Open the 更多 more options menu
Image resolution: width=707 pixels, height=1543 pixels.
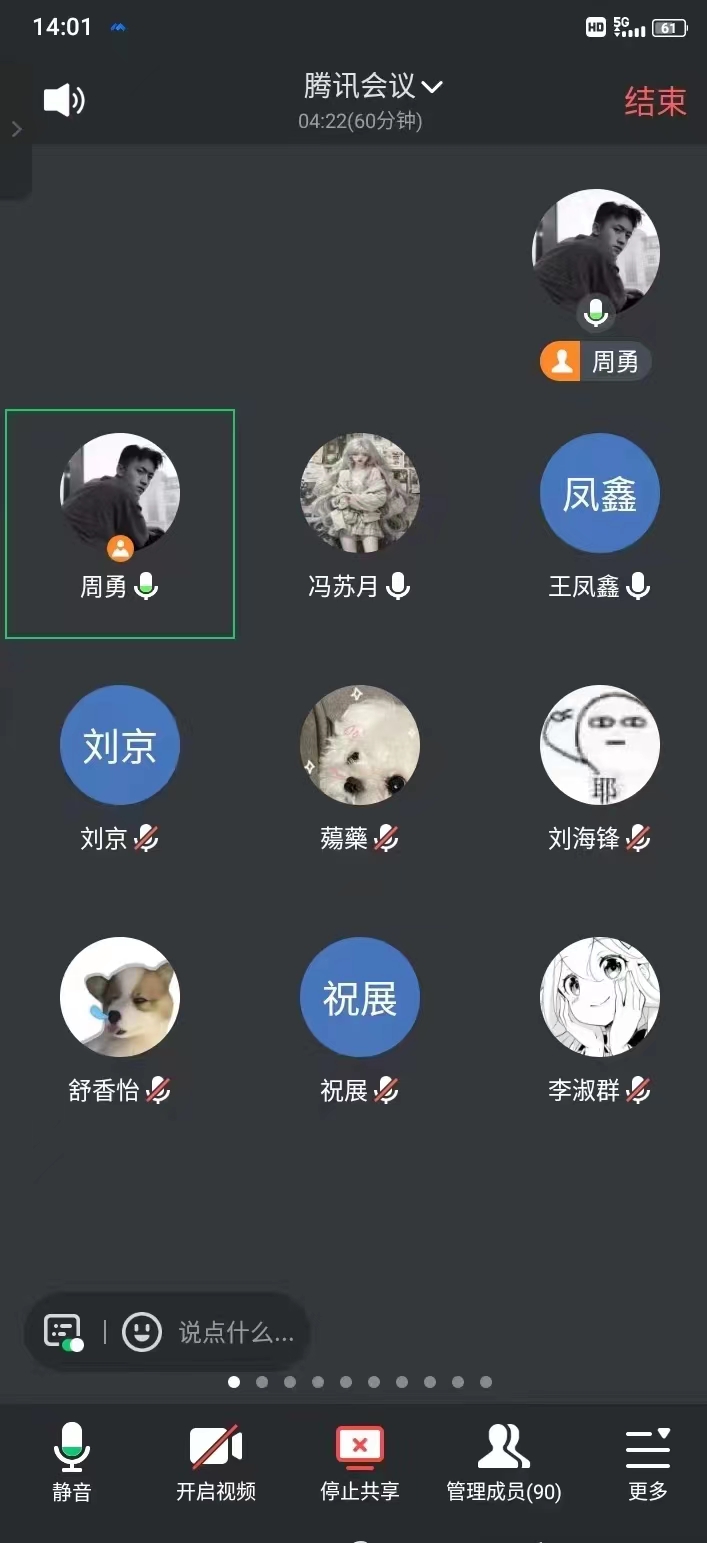coord(647,1462)
